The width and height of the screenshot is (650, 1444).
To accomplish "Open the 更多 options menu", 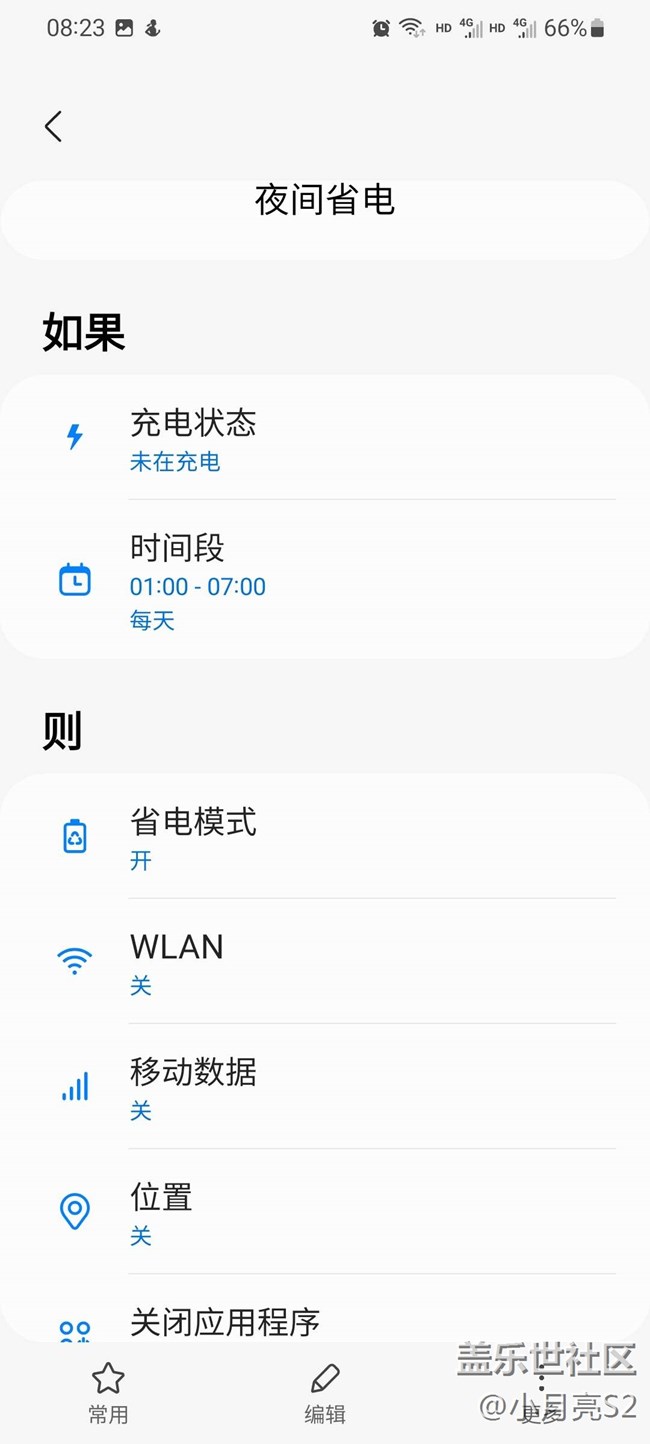I will click(x=541, y=1392).
